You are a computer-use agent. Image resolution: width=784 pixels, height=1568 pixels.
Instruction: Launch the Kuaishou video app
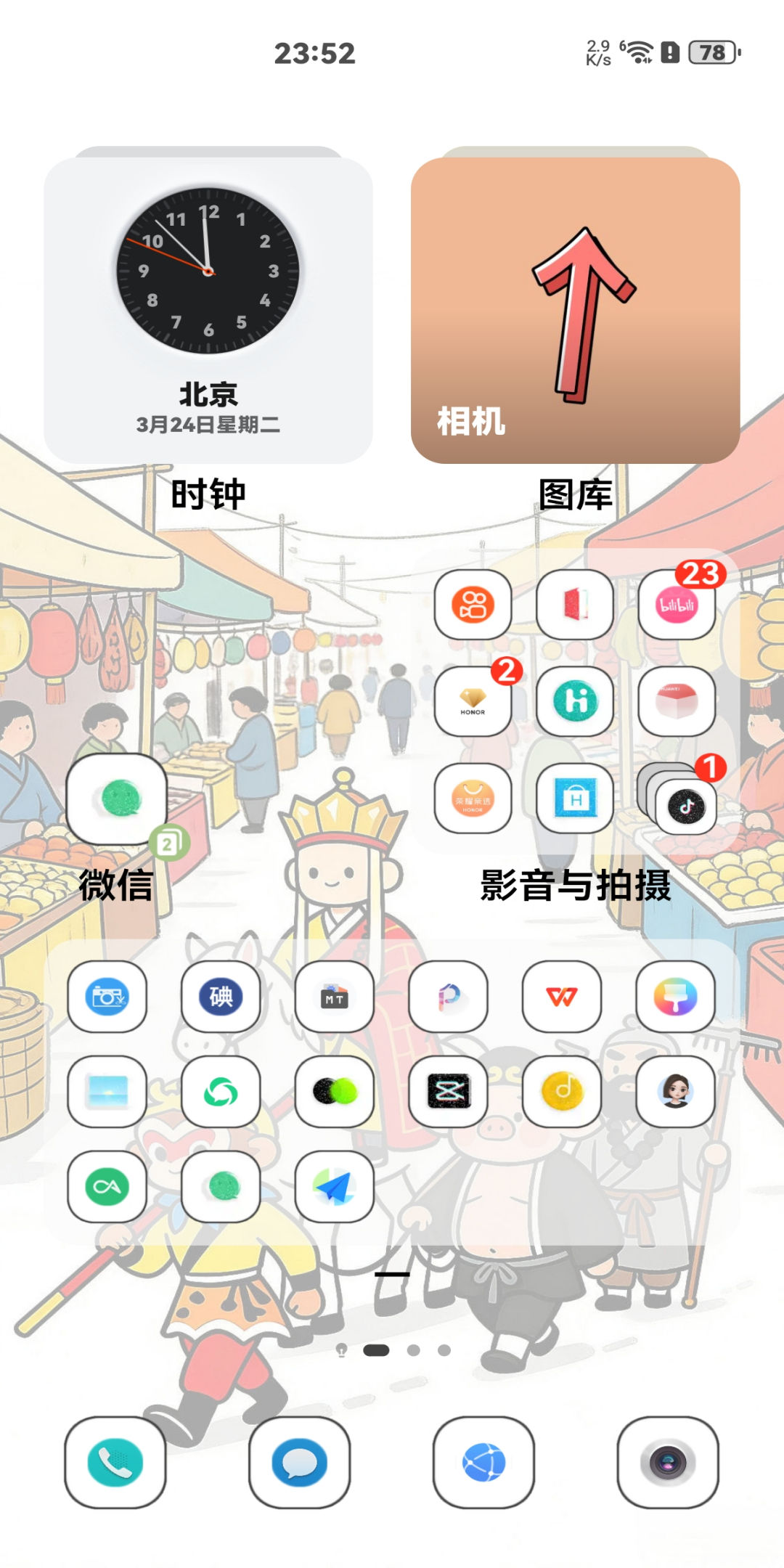(x=473, y=605)
